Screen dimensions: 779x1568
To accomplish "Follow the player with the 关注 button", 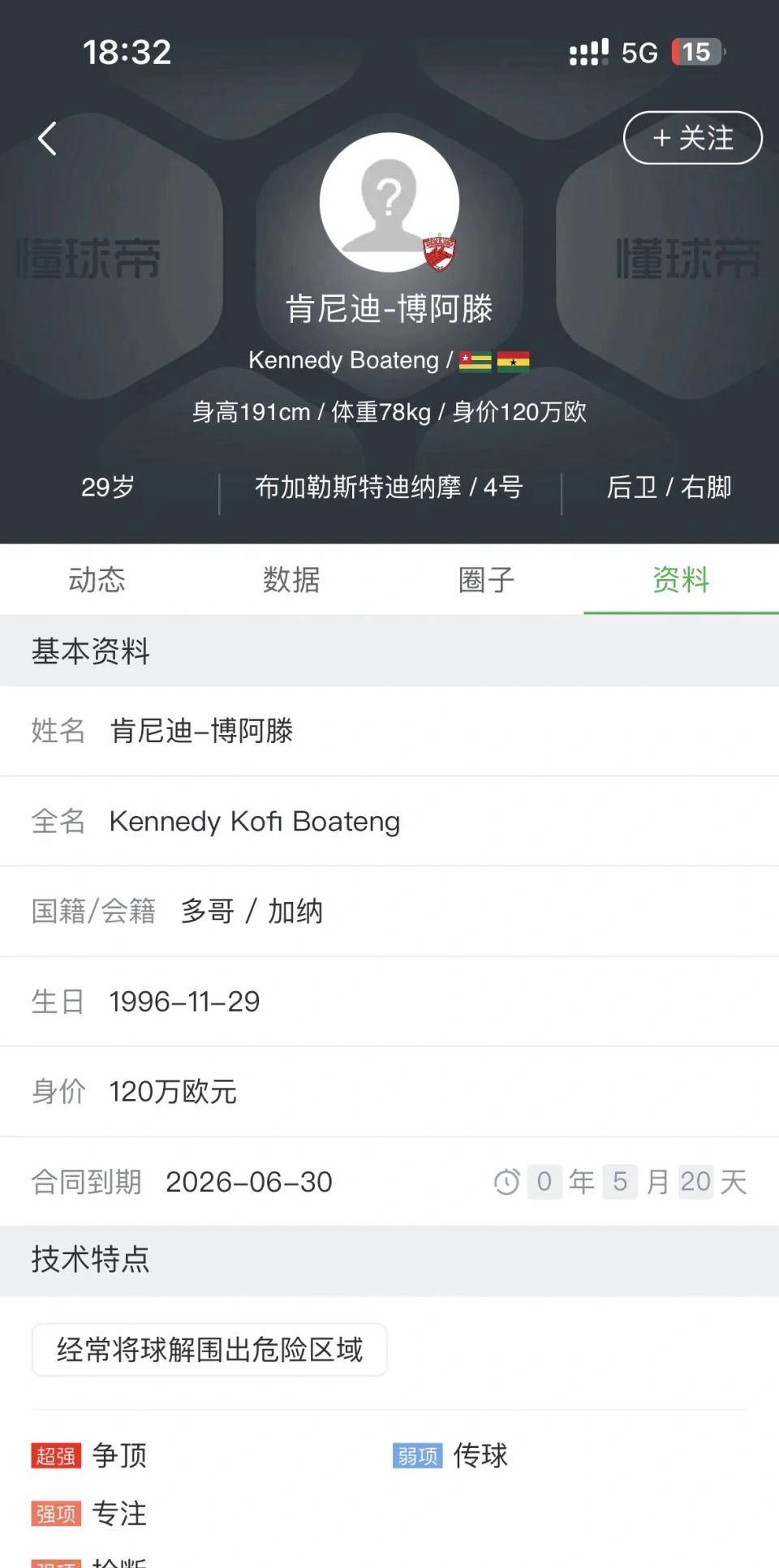I will click(692, 138).
